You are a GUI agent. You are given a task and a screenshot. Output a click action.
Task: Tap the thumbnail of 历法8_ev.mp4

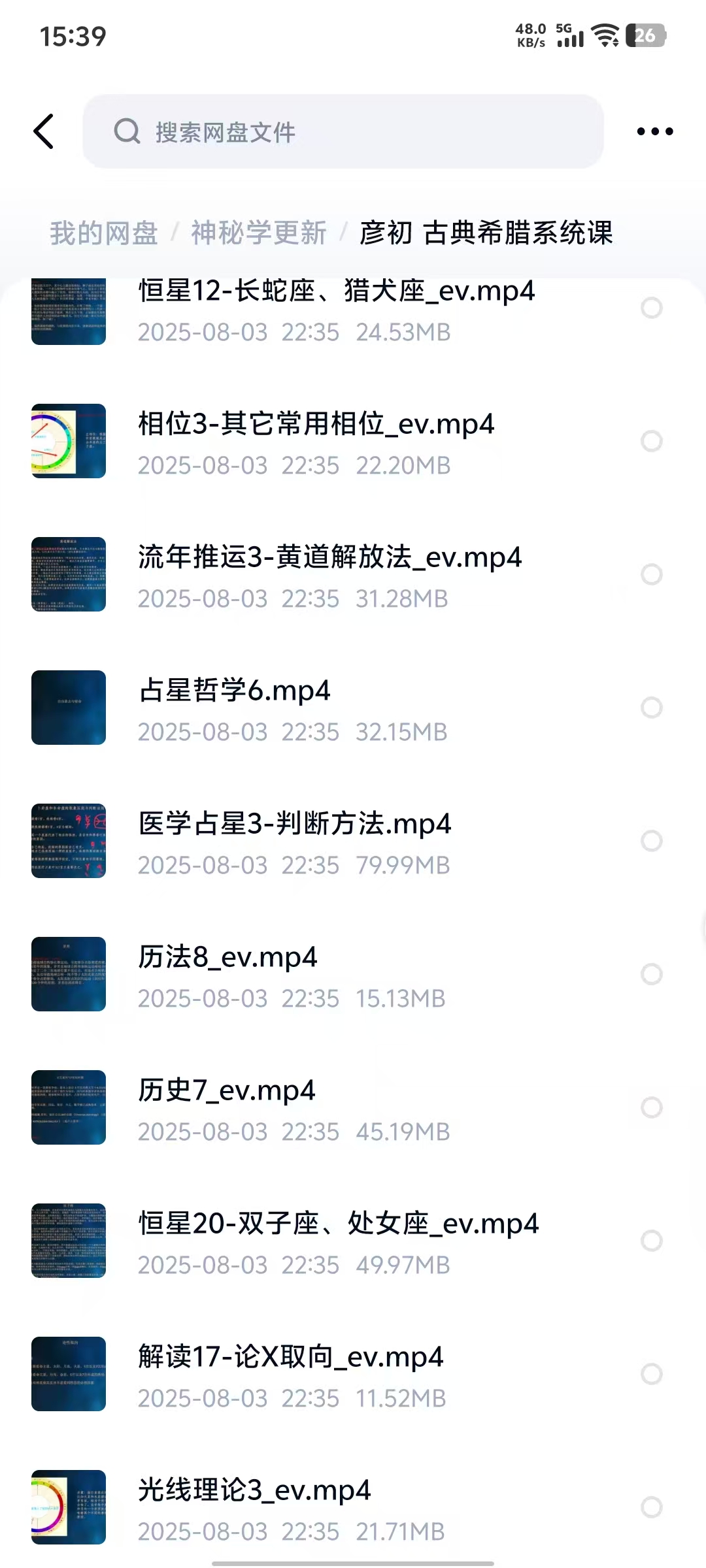pos(69,974)
